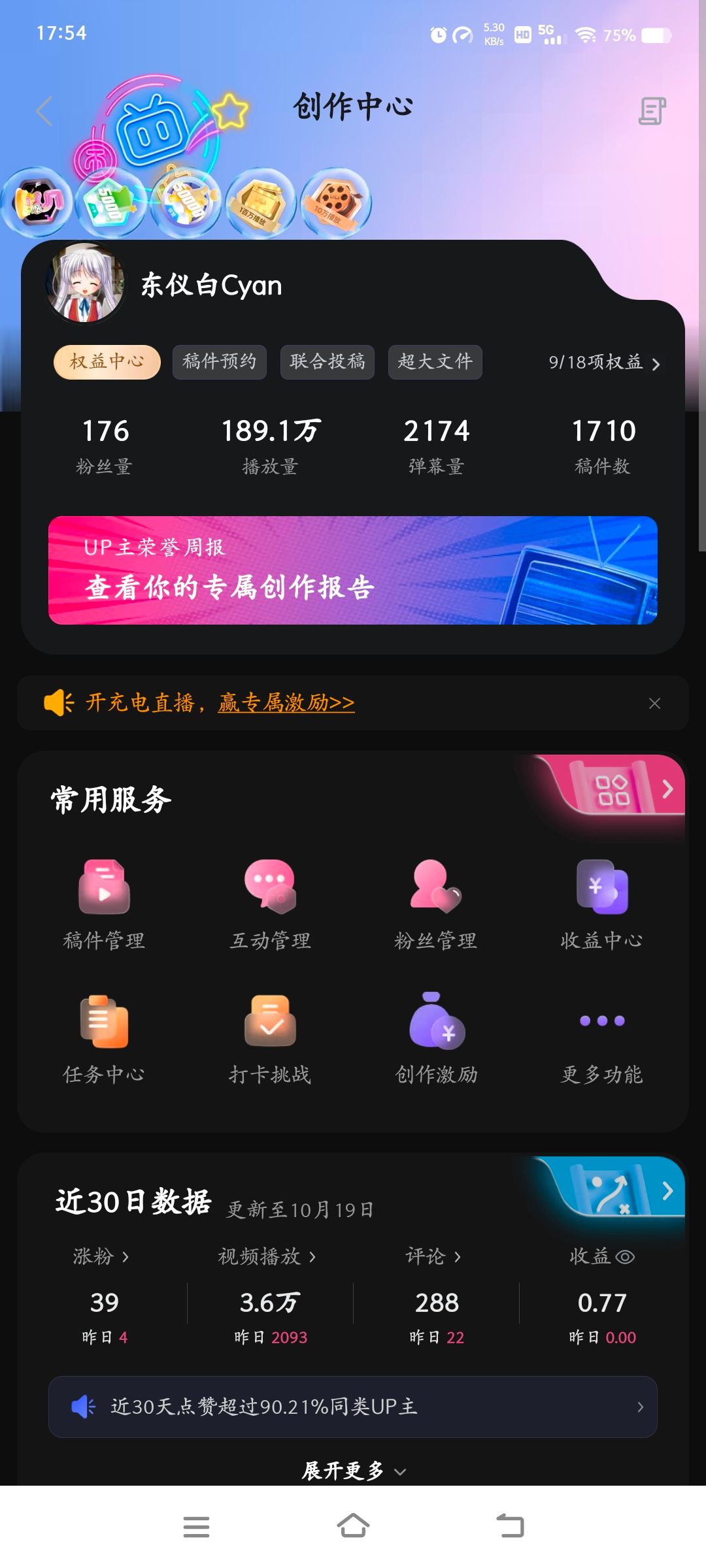Image resolution: width=706 pixels, height=1568 pixels.
Task: Open 稿件管理
Action: point(104,905)
